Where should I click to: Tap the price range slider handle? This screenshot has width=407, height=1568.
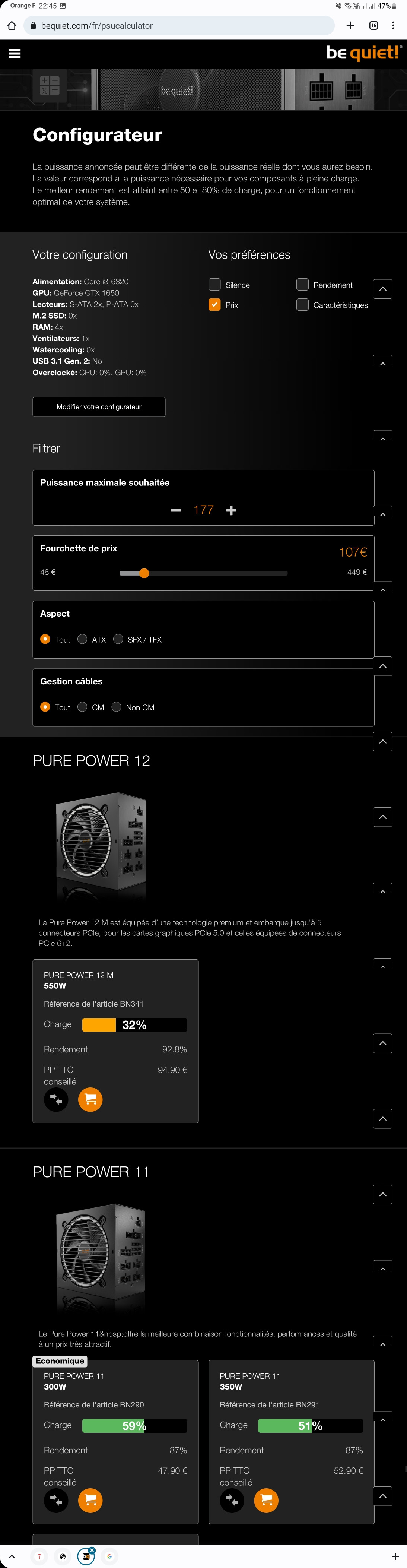click(x=144, y=573)
